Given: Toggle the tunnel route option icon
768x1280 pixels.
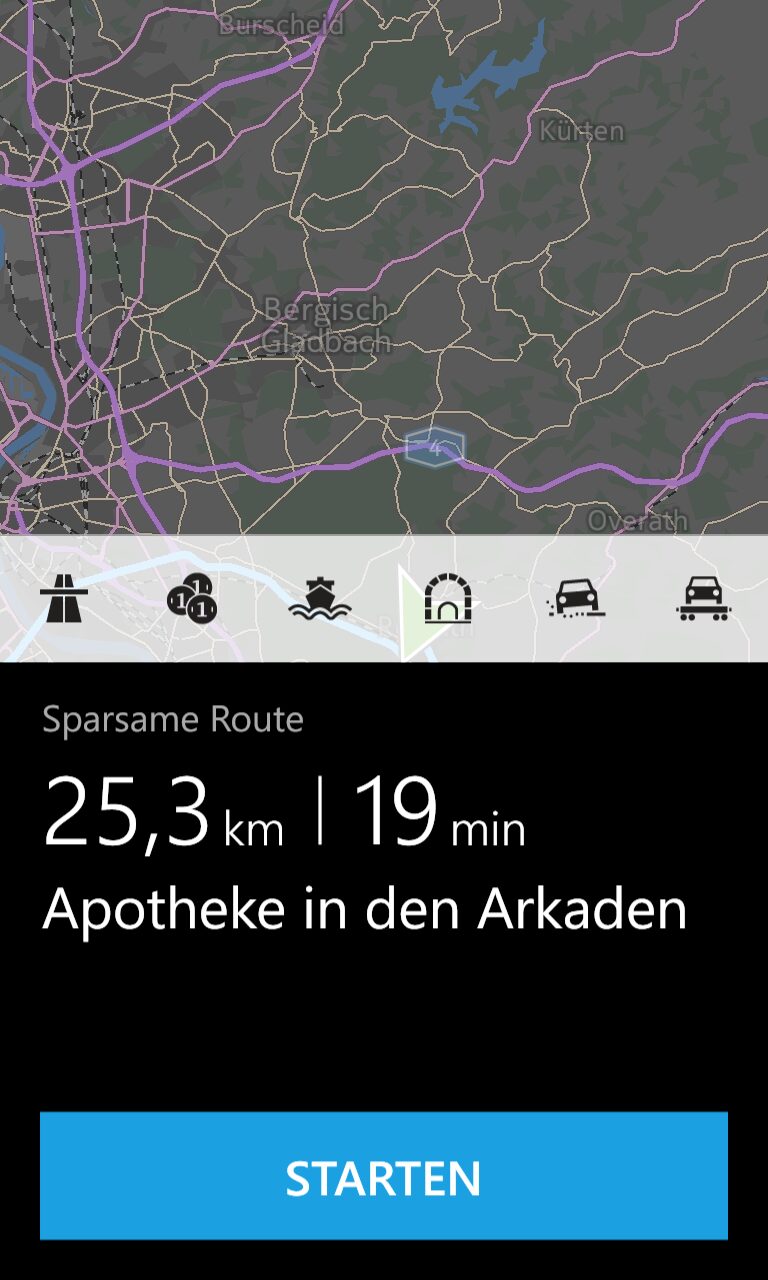Looking at the screenshot, I should (x=448, y=599).
